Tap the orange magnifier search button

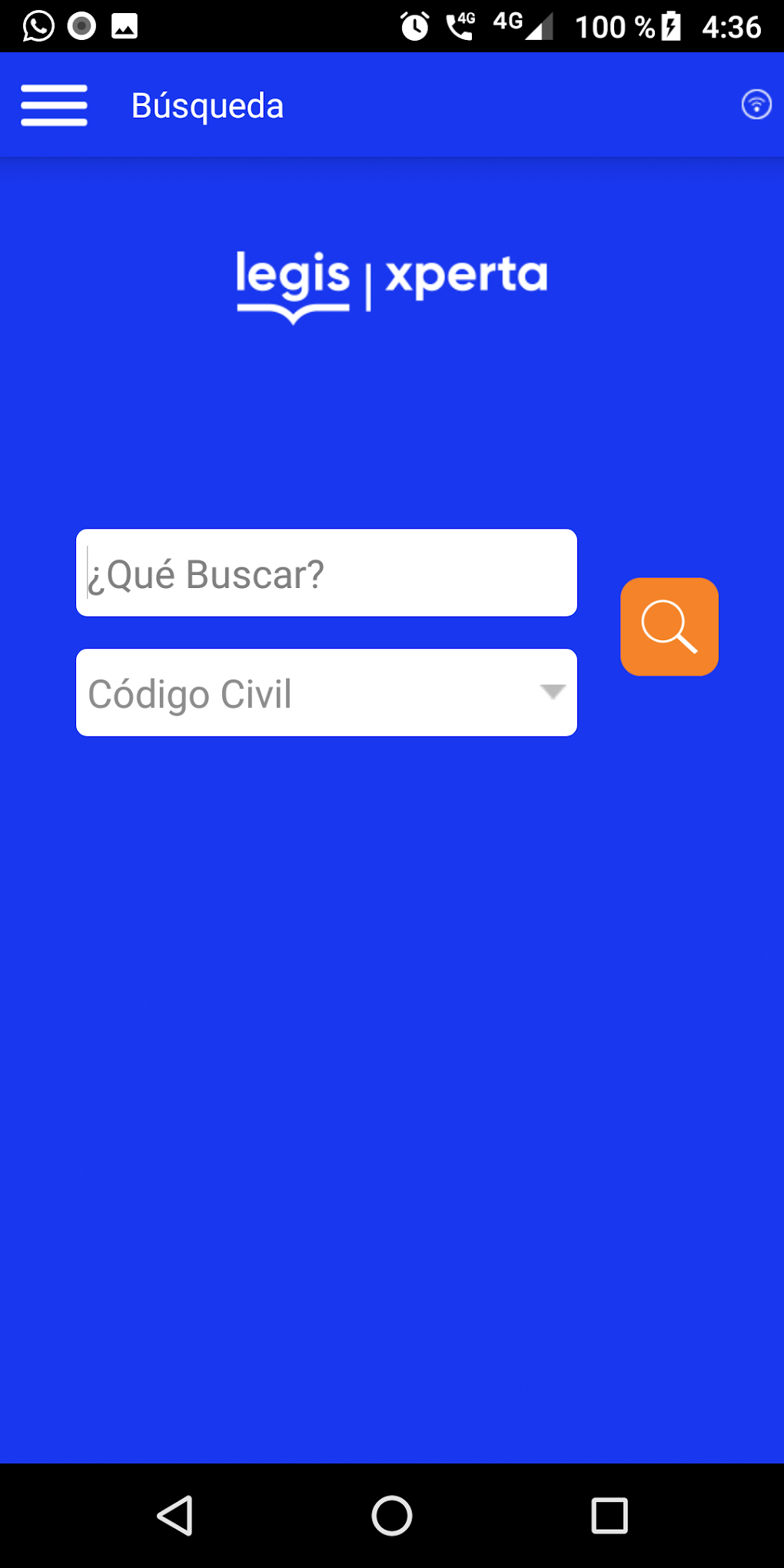coord(669,627)
